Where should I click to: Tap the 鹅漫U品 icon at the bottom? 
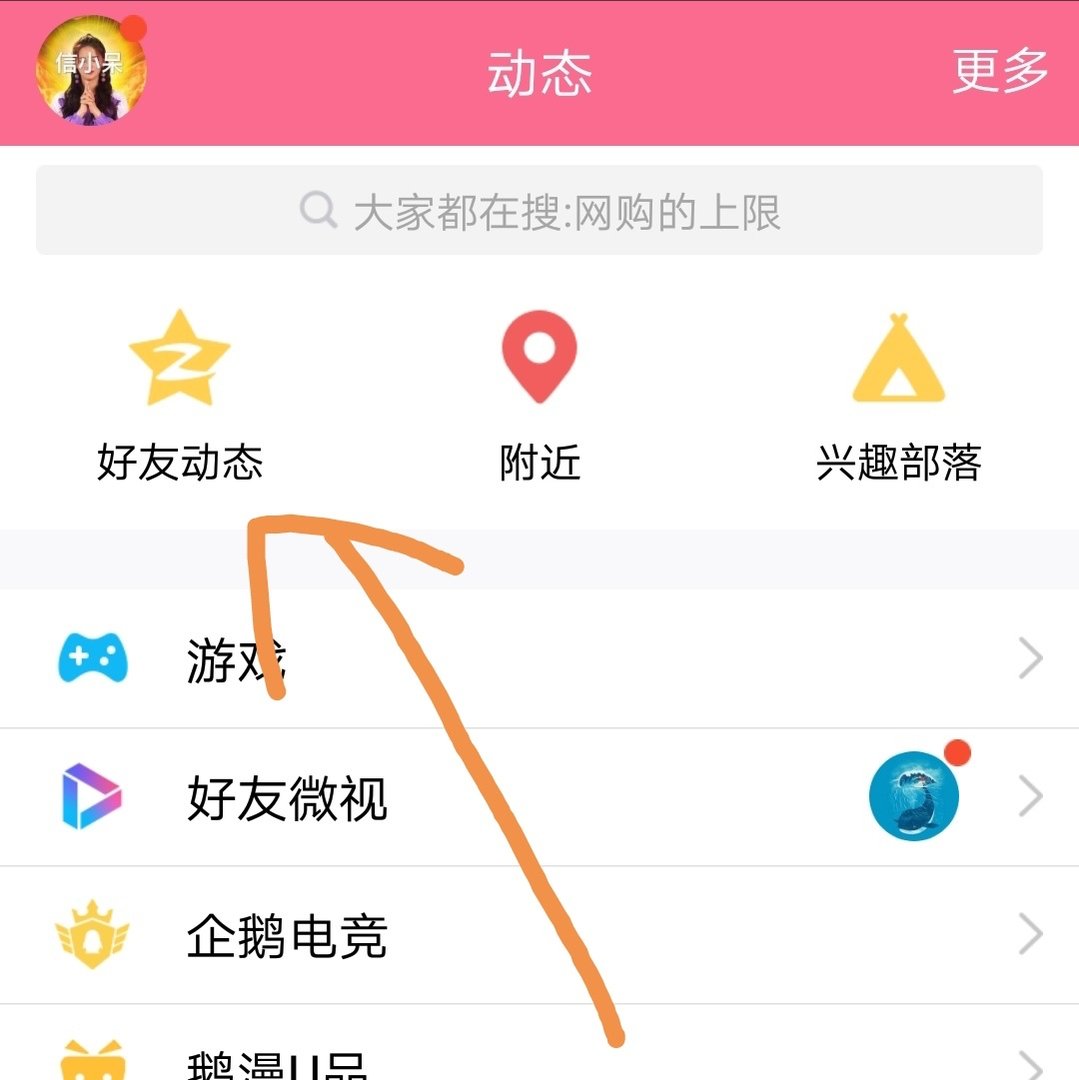(94, 1062)
